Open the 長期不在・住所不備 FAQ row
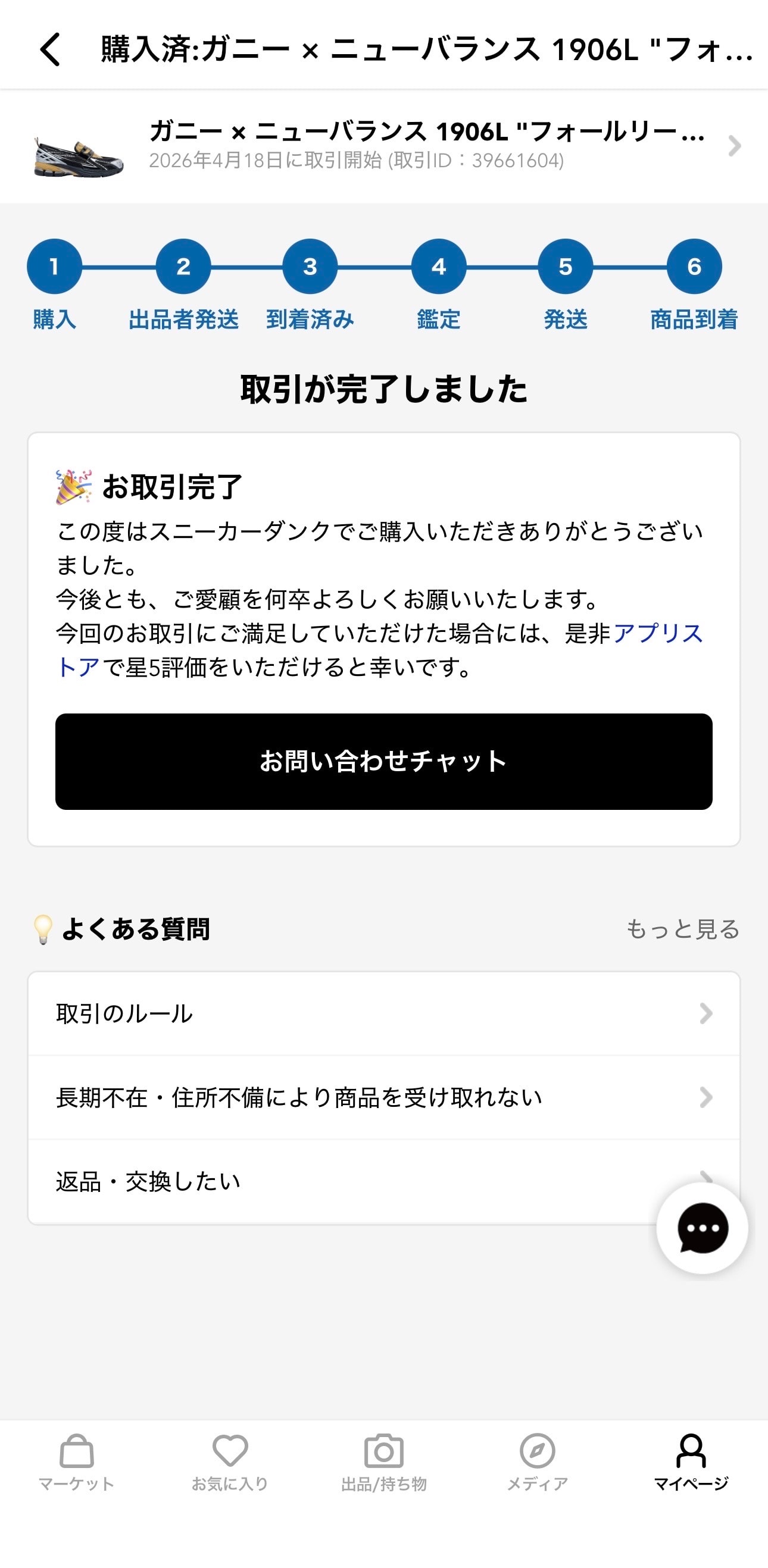Screen dimensions: 768x1568 pyautogui.click(x=383, y=1097)
